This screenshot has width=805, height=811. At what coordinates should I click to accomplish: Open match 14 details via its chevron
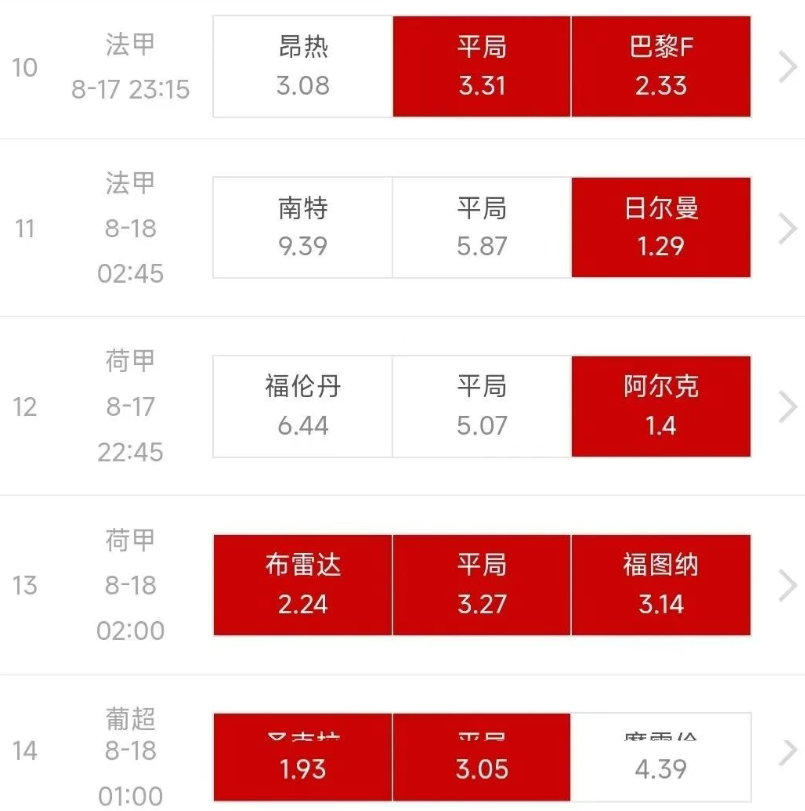[787, 752]
